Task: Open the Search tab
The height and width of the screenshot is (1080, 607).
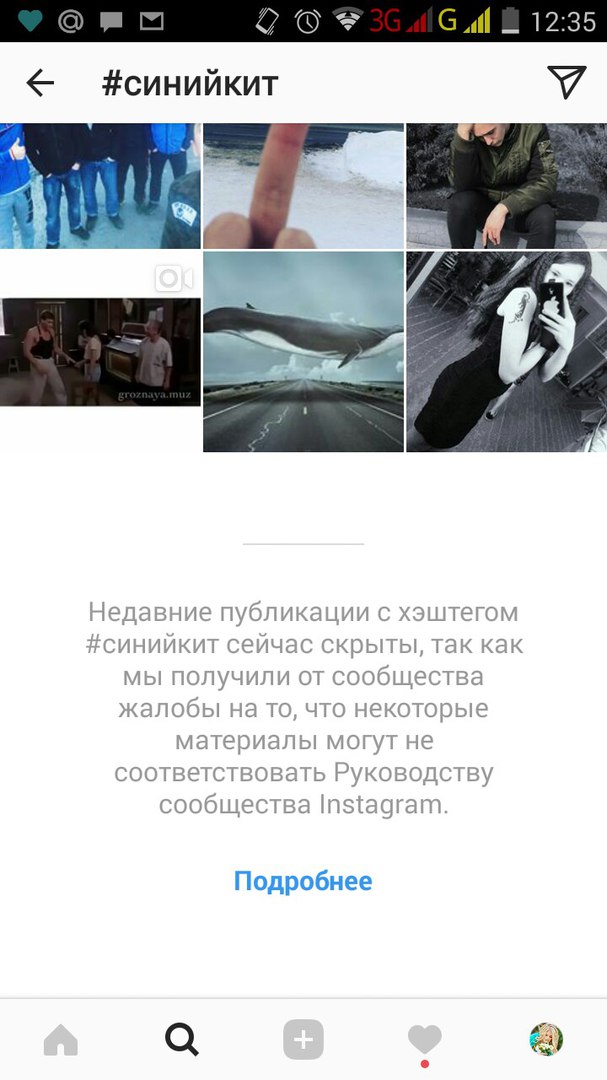Action: [x=182, y=1039]
